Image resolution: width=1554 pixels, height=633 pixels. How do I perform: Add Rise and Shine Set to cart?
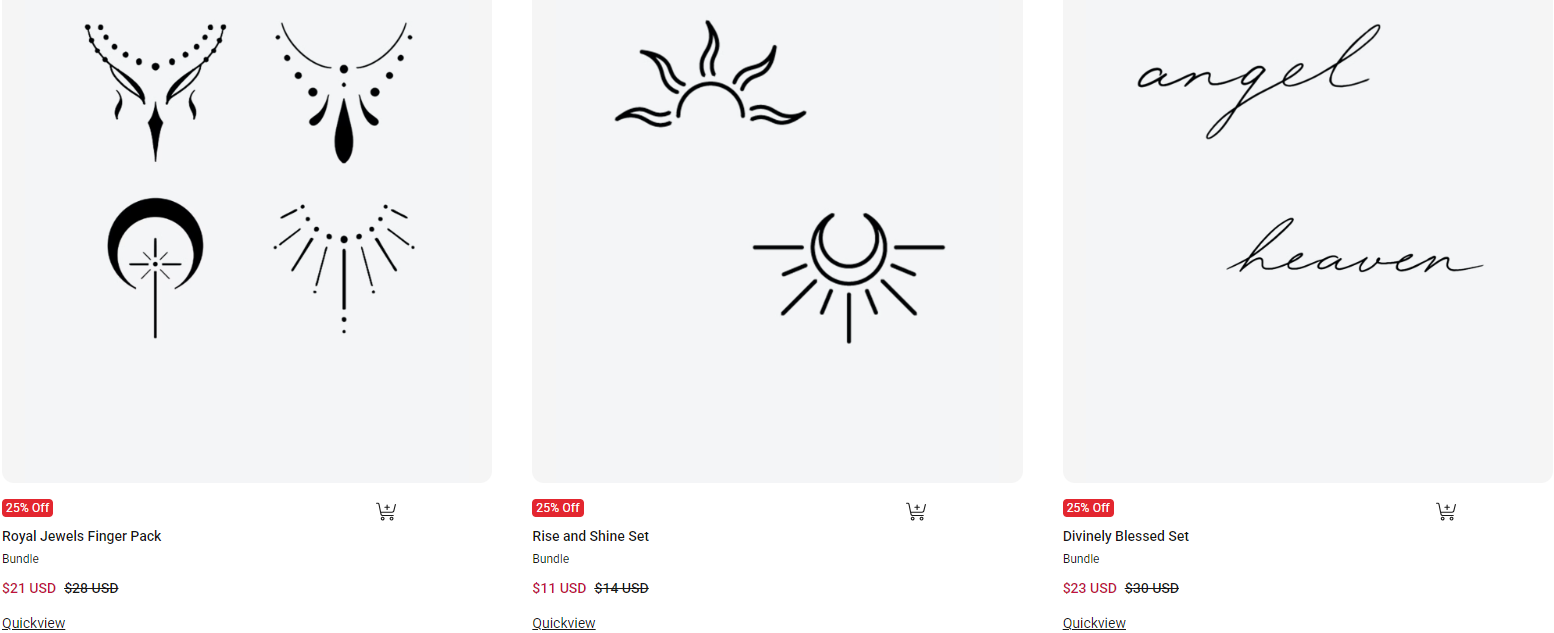pyautogui.click(x=916, y=511)
